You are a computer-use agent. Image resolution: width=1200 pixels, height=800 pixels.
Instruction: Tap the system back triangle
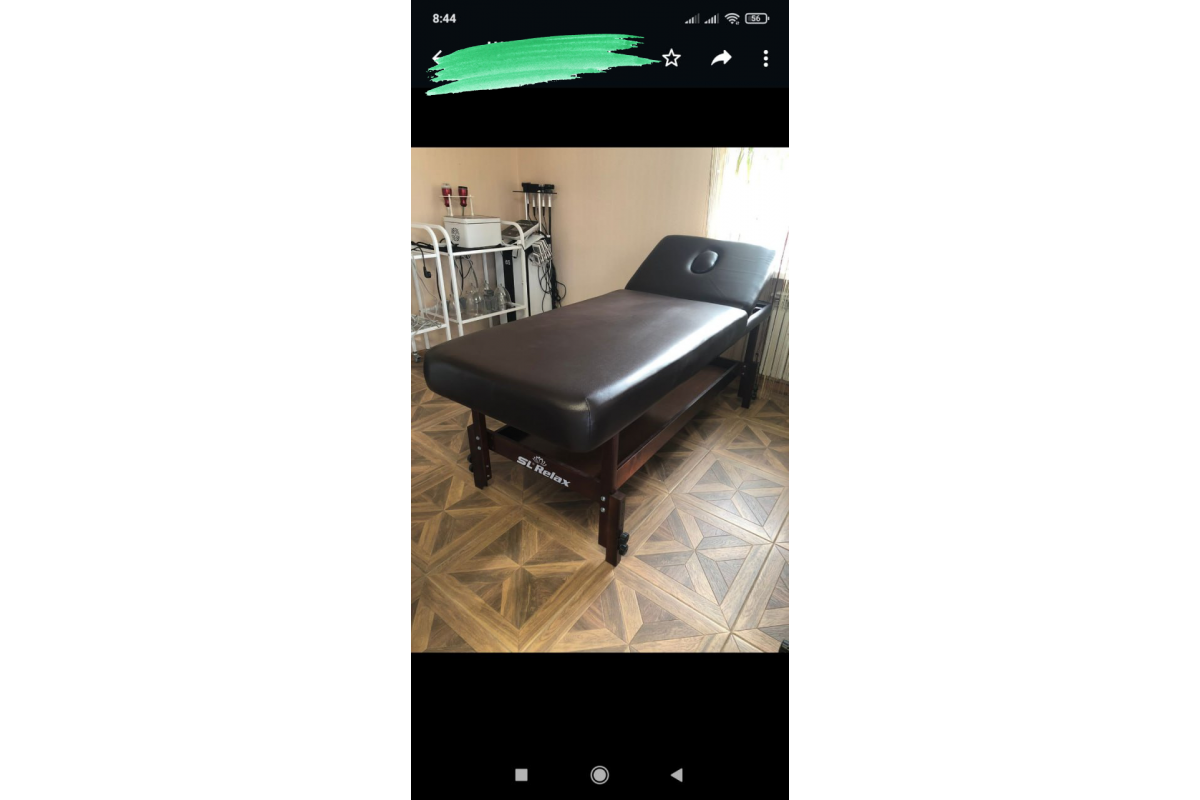click(x=677, y=774)
